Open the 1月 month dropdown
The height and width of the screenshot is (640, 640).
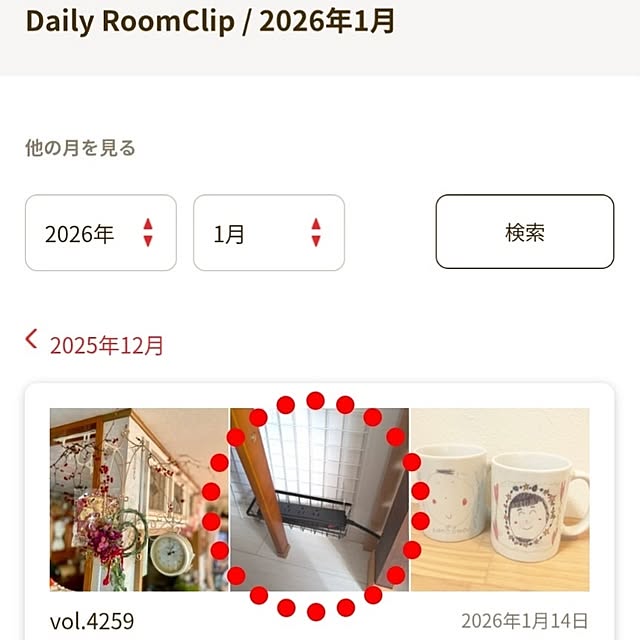point(268,233)
